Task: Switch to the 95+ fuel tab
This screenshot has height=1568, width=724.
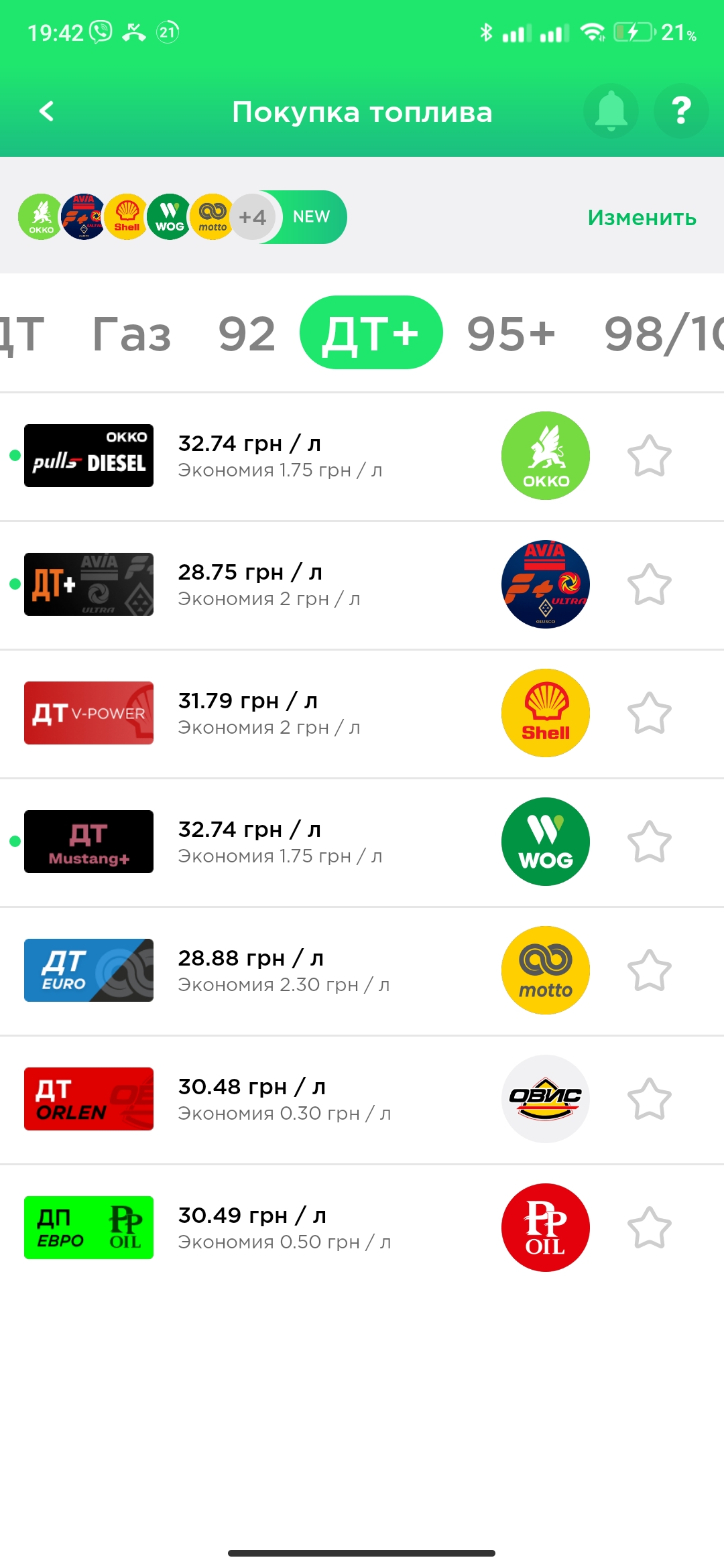Action: tap(511, 334)
